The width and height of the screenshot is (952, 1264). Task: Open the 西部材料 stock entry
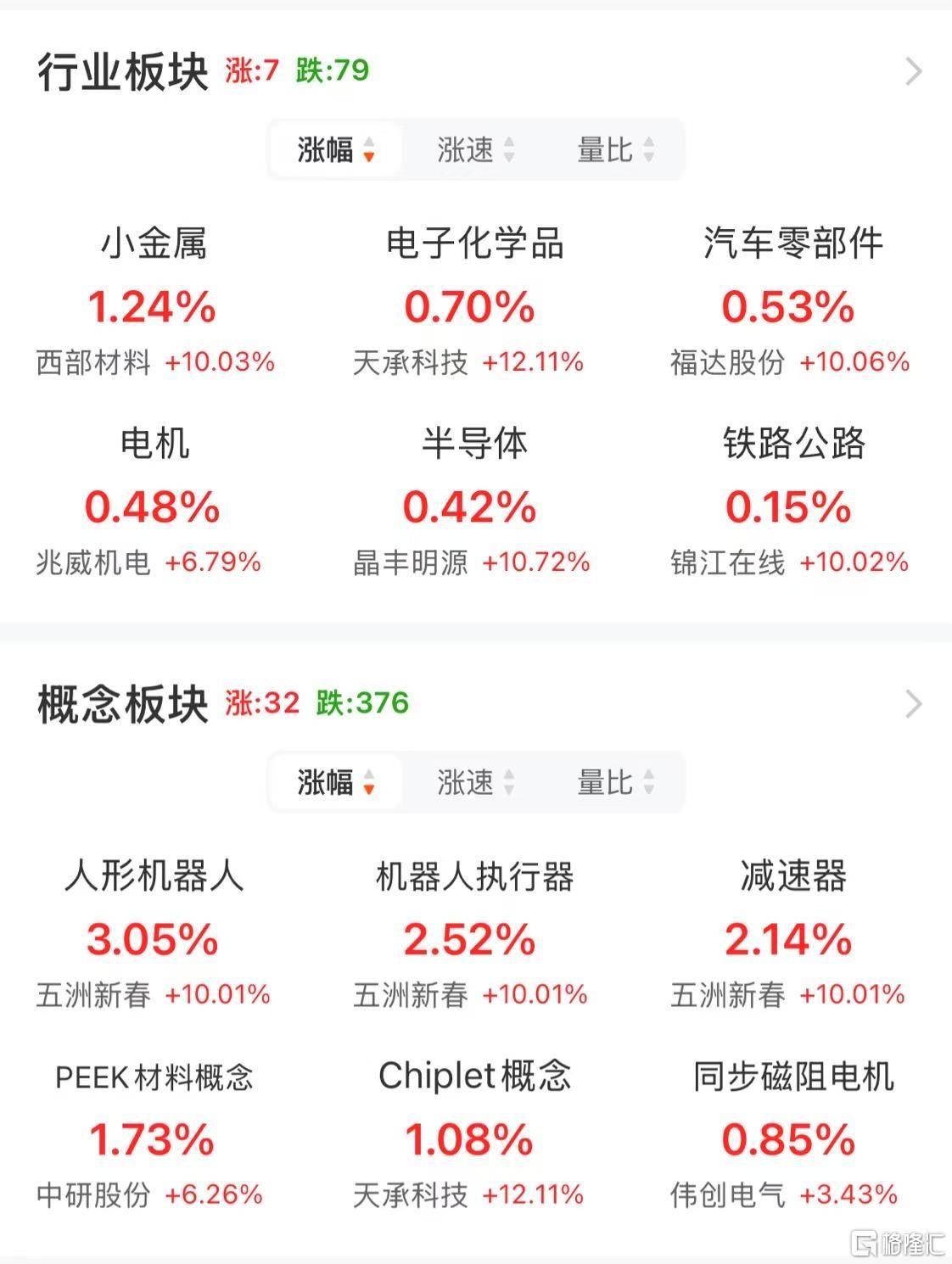(93, 362)
